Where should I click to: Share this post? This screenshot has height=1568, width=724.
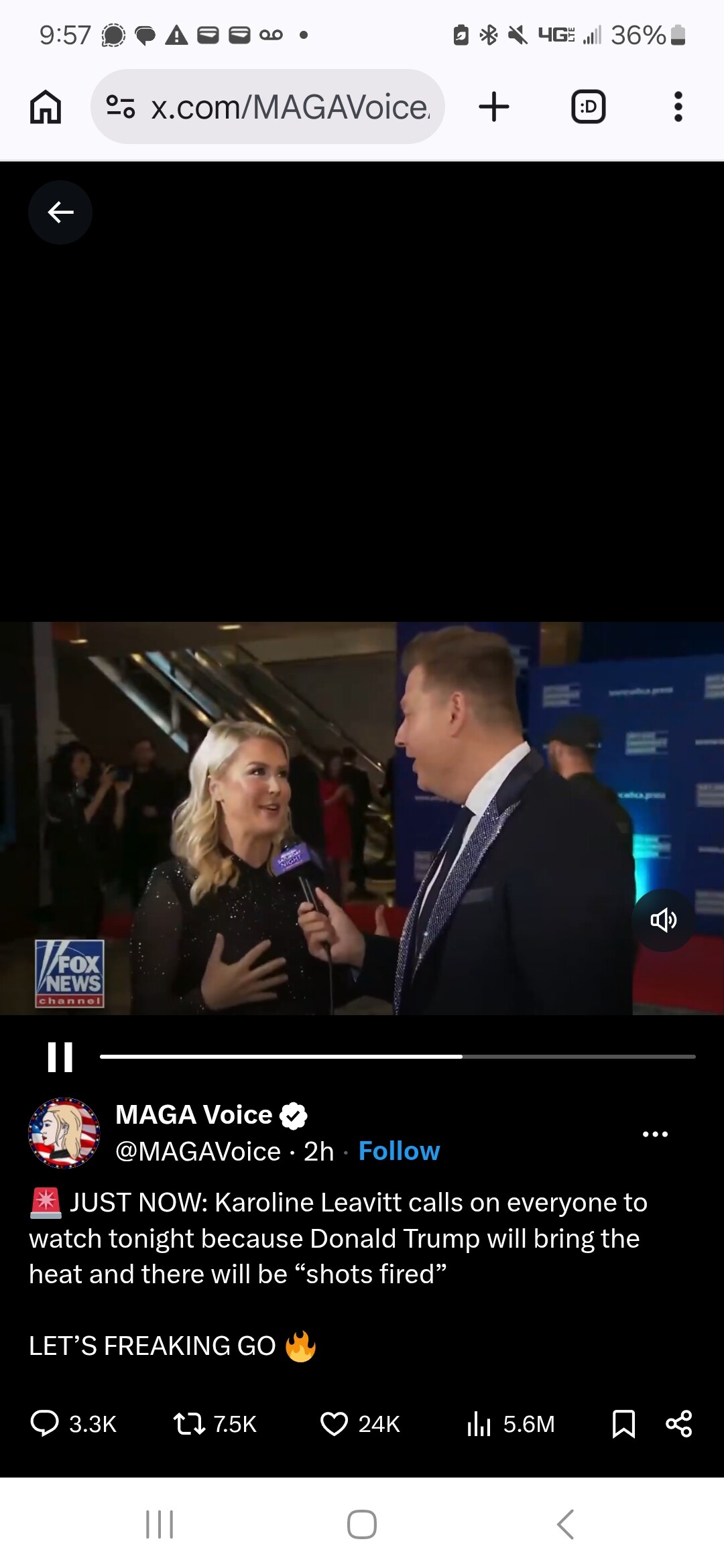[678, 1423]
